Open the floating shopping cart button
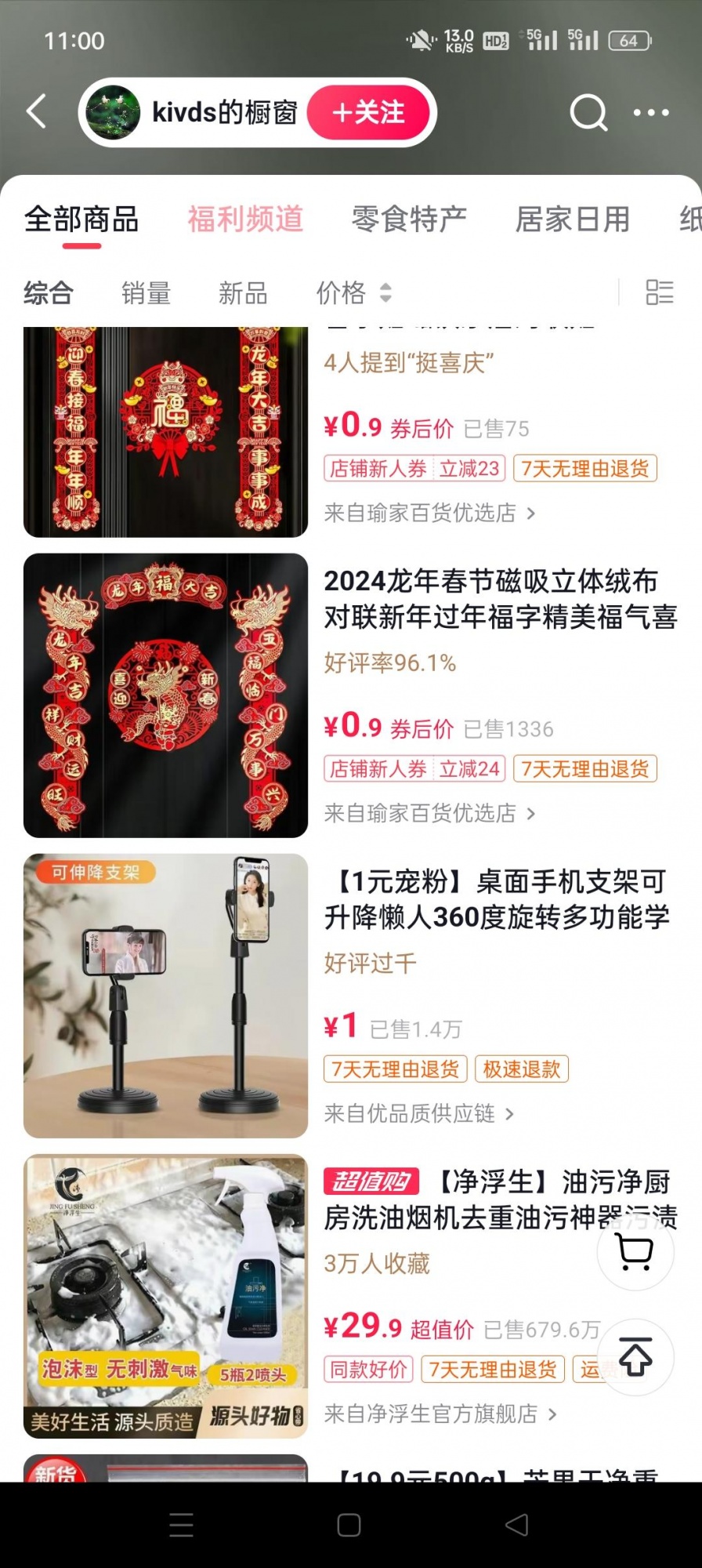Screen dimensions: 702x1568 pyautogui.click(x=635, y=1251)
